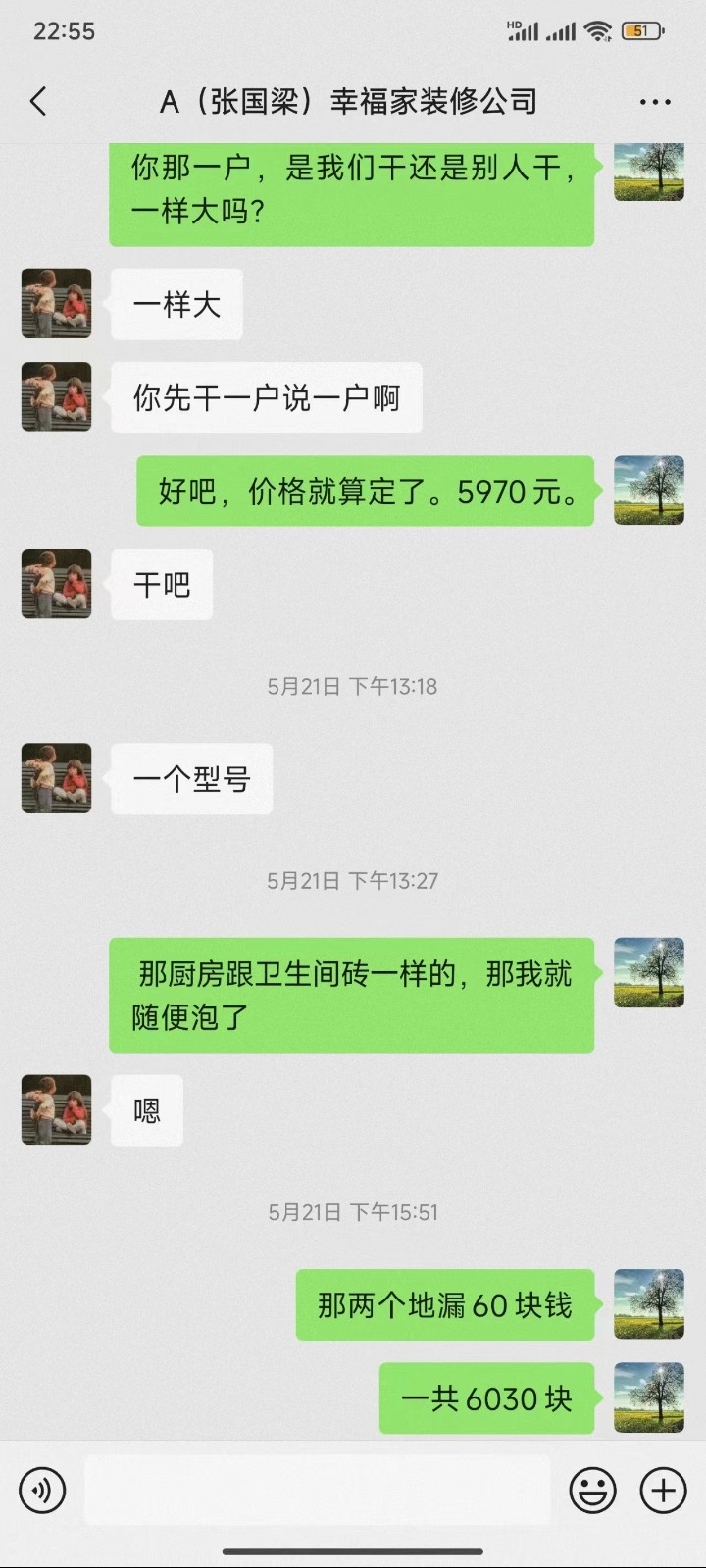This screenshot has height=1568, width=706.
Task: Open contact avatar beside "一样大"
Action: [x=57, y=304]
